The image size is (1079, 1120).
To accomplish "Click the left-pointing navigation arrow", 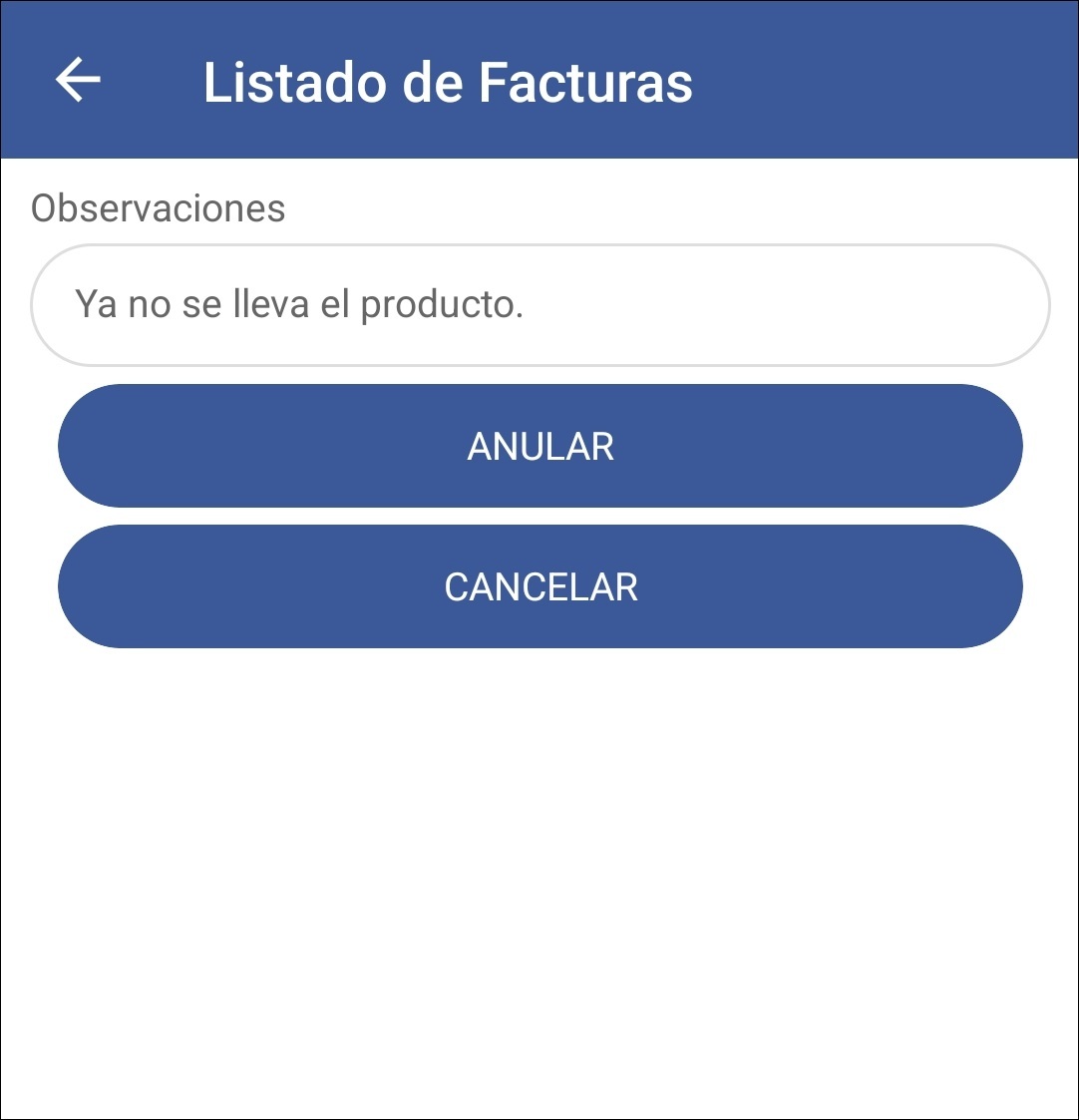I will (x=78, y=82).
